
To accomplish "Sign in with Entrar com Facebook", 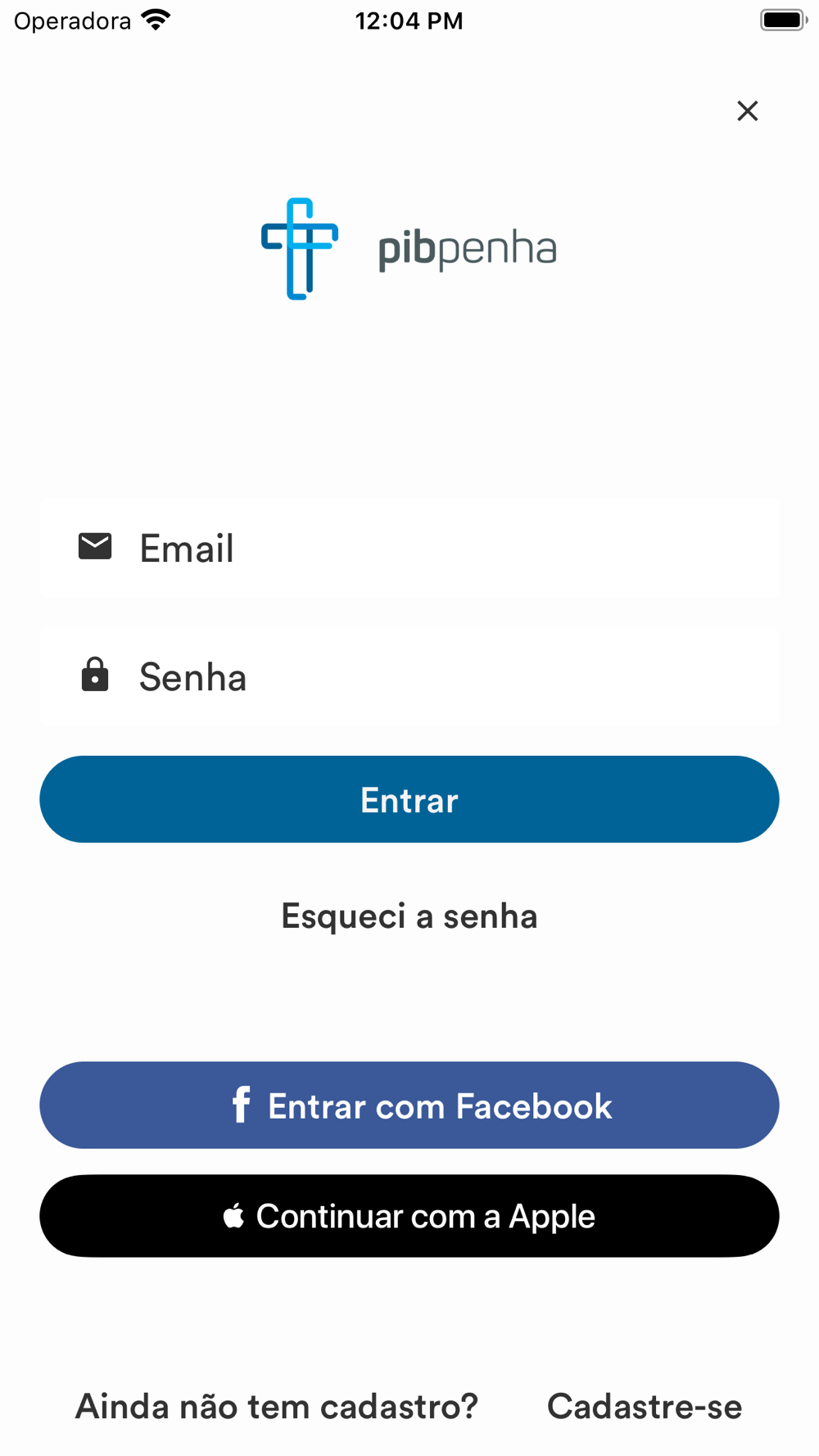I will click(409, 1106).
